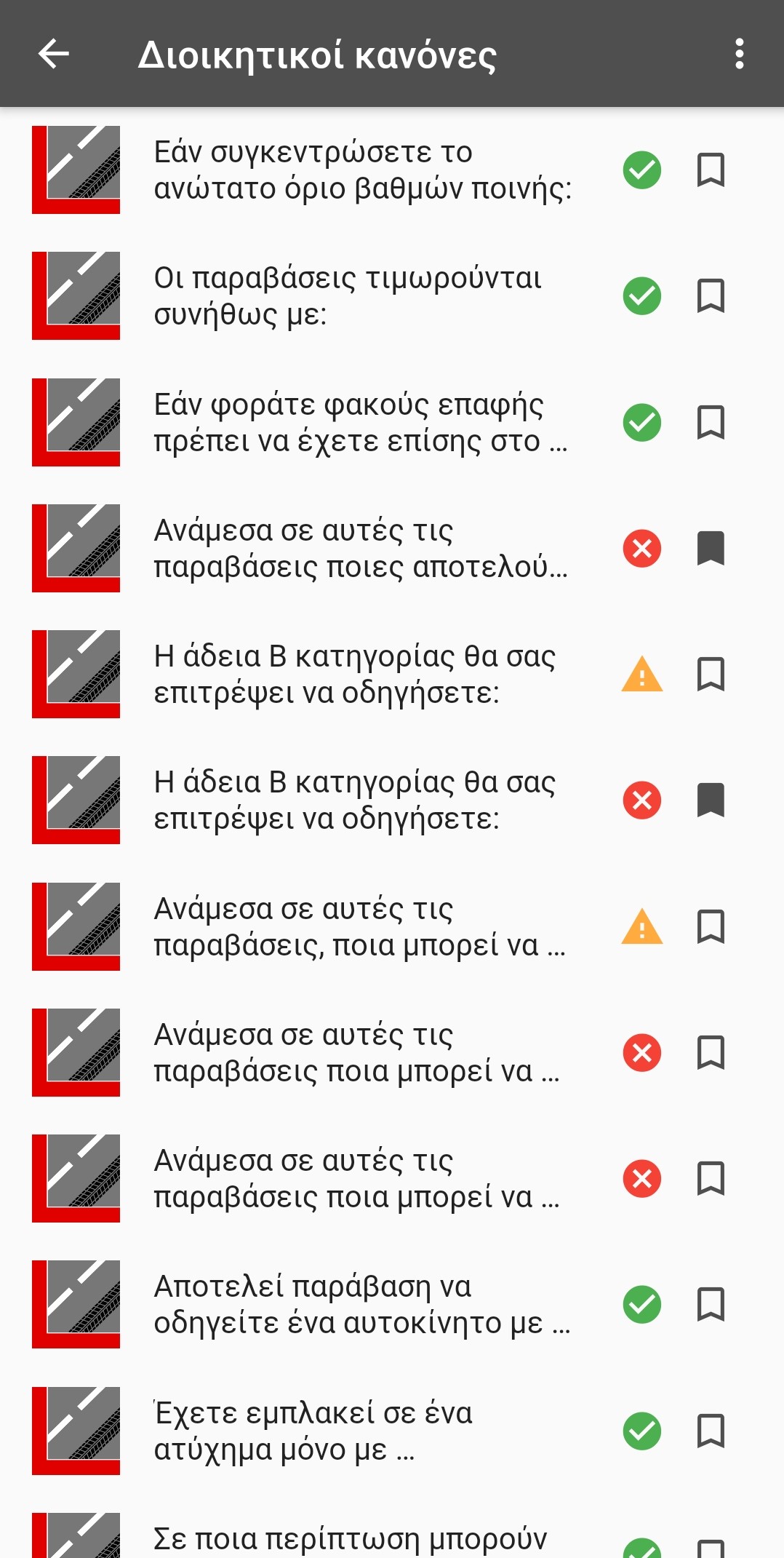This screenshot has width=784, height=1558.
Task: Open 'Οι παραβάσεις τιμωρούνται συνήθως με' question
Action: point(392,296)
